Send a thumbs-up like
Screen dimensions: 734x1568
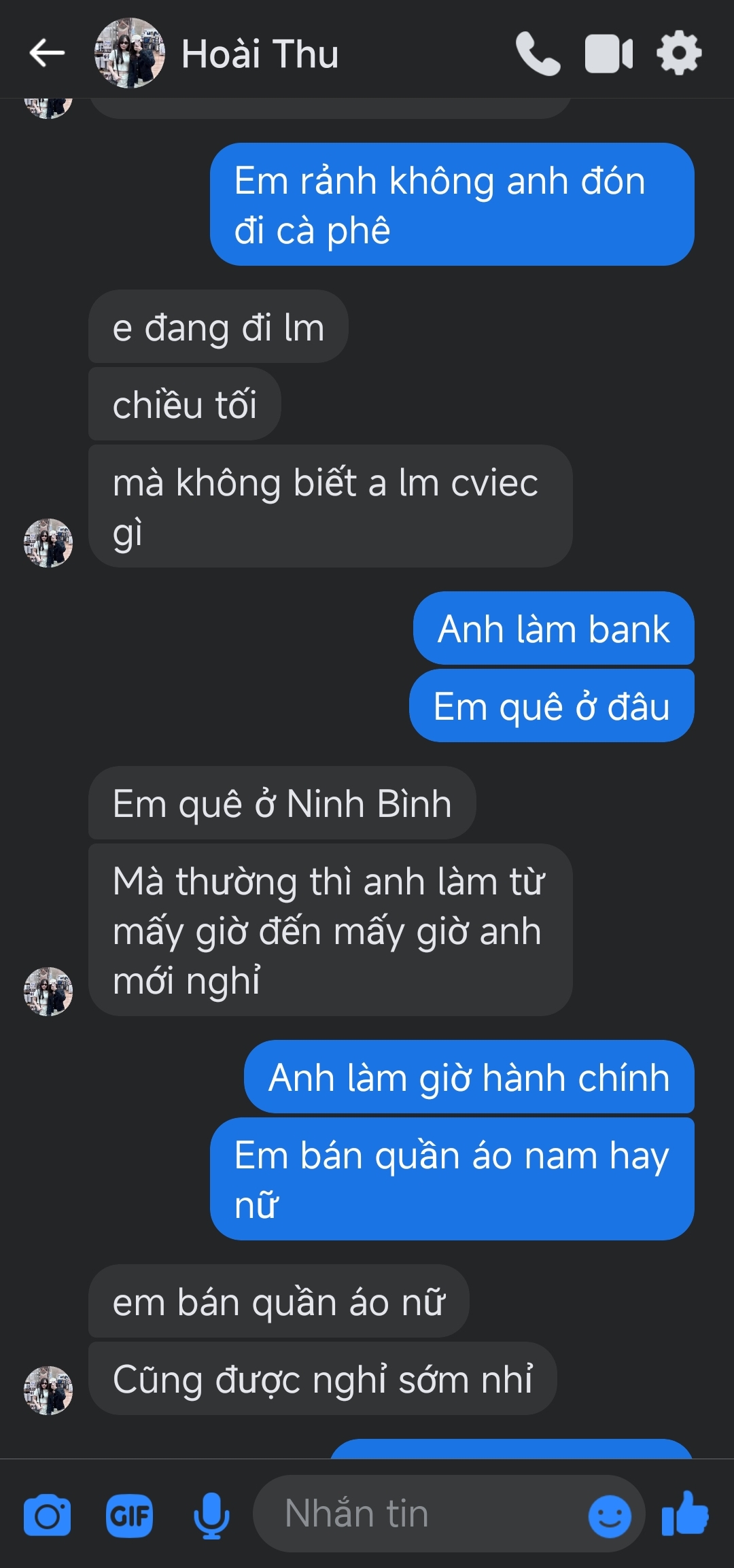pos(685,1514)
